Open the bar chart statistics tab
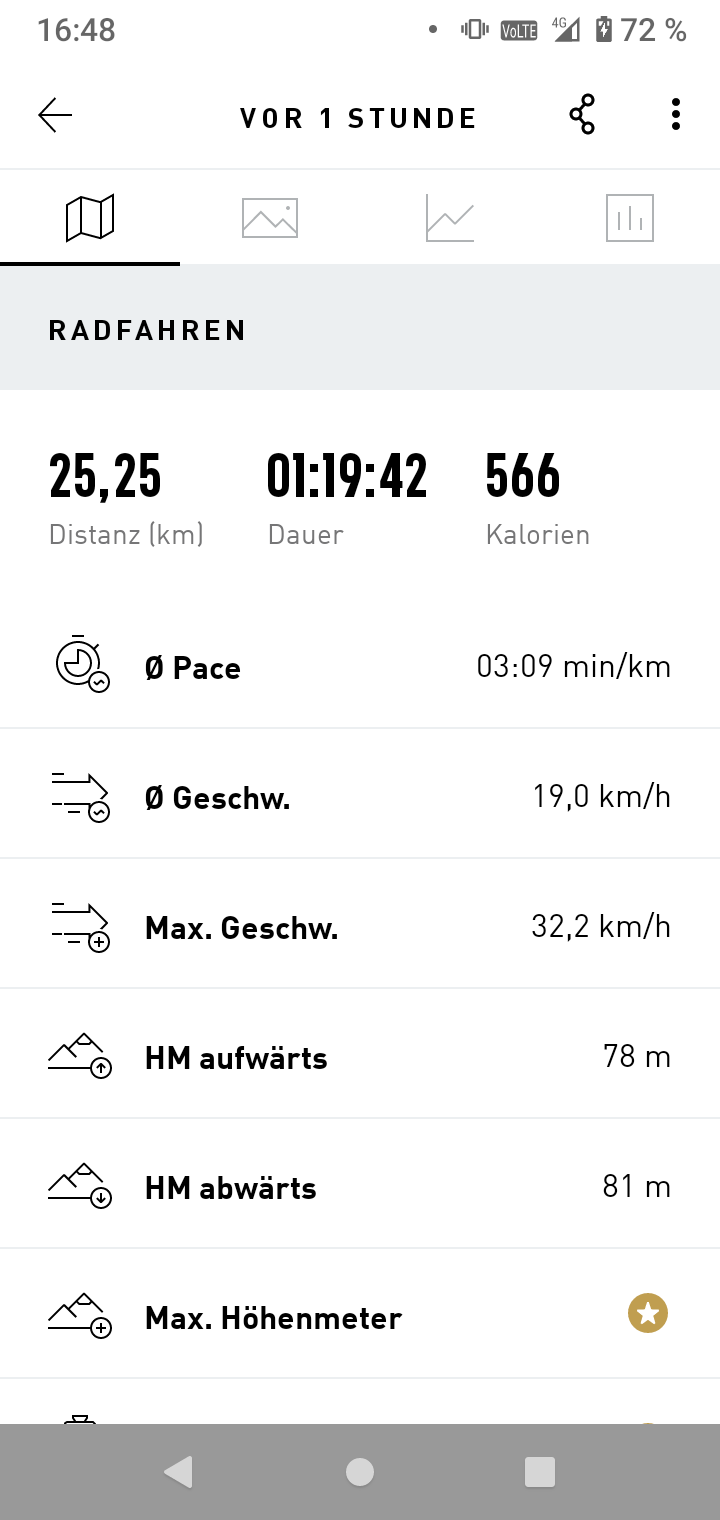720x1520 pixels. point(630,217)
